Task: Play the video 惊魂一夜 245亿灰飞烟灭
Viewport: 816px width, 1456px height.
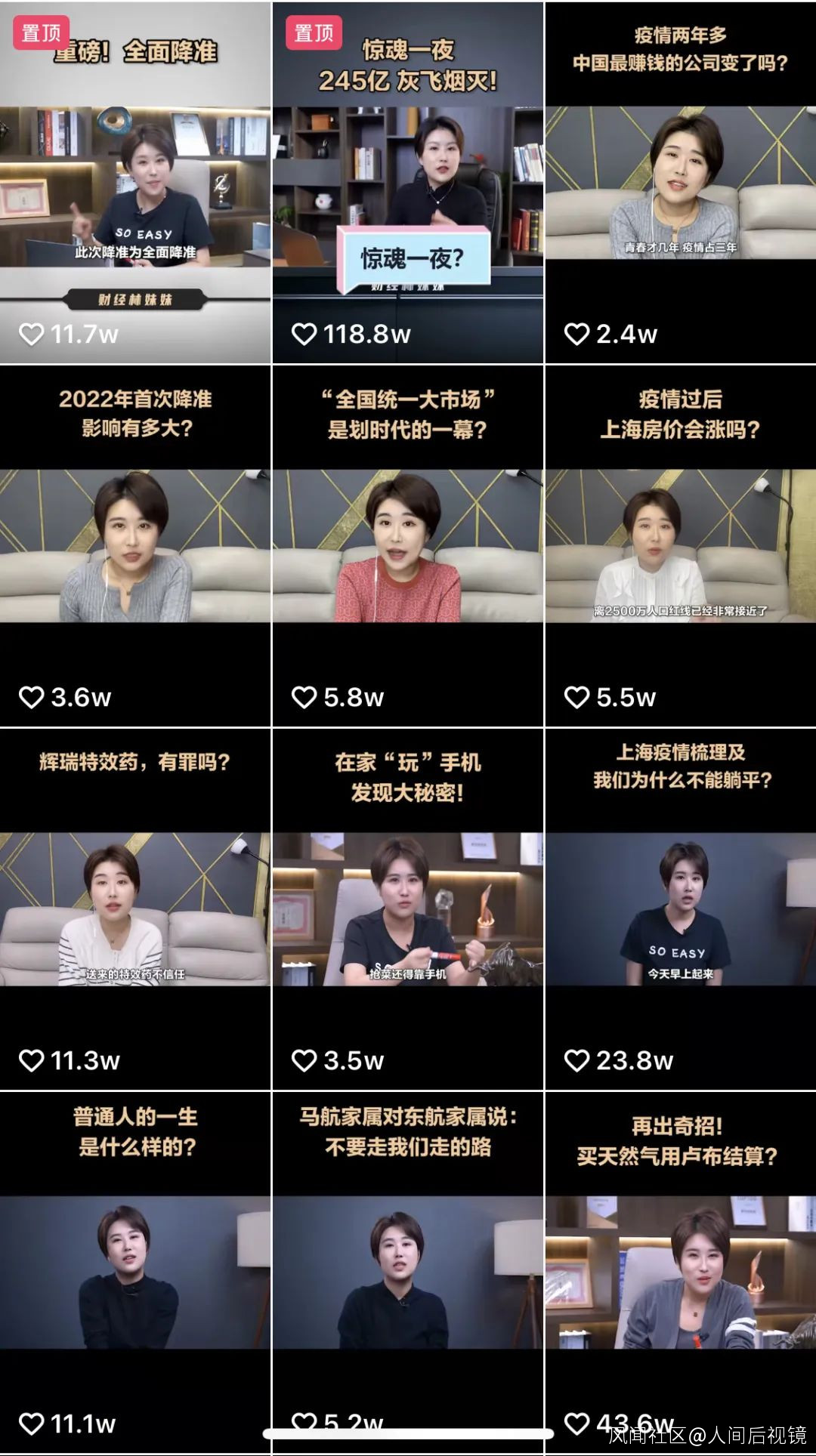Action: [x=408, y=182]
